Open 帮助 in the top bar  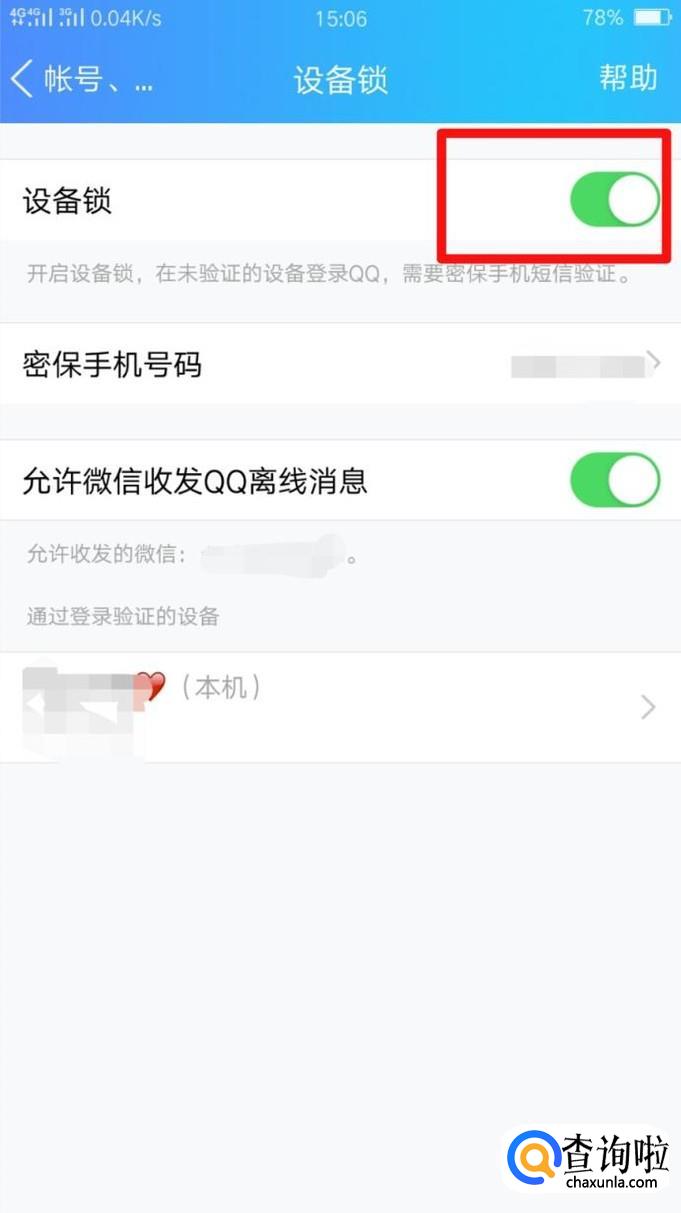629,78
